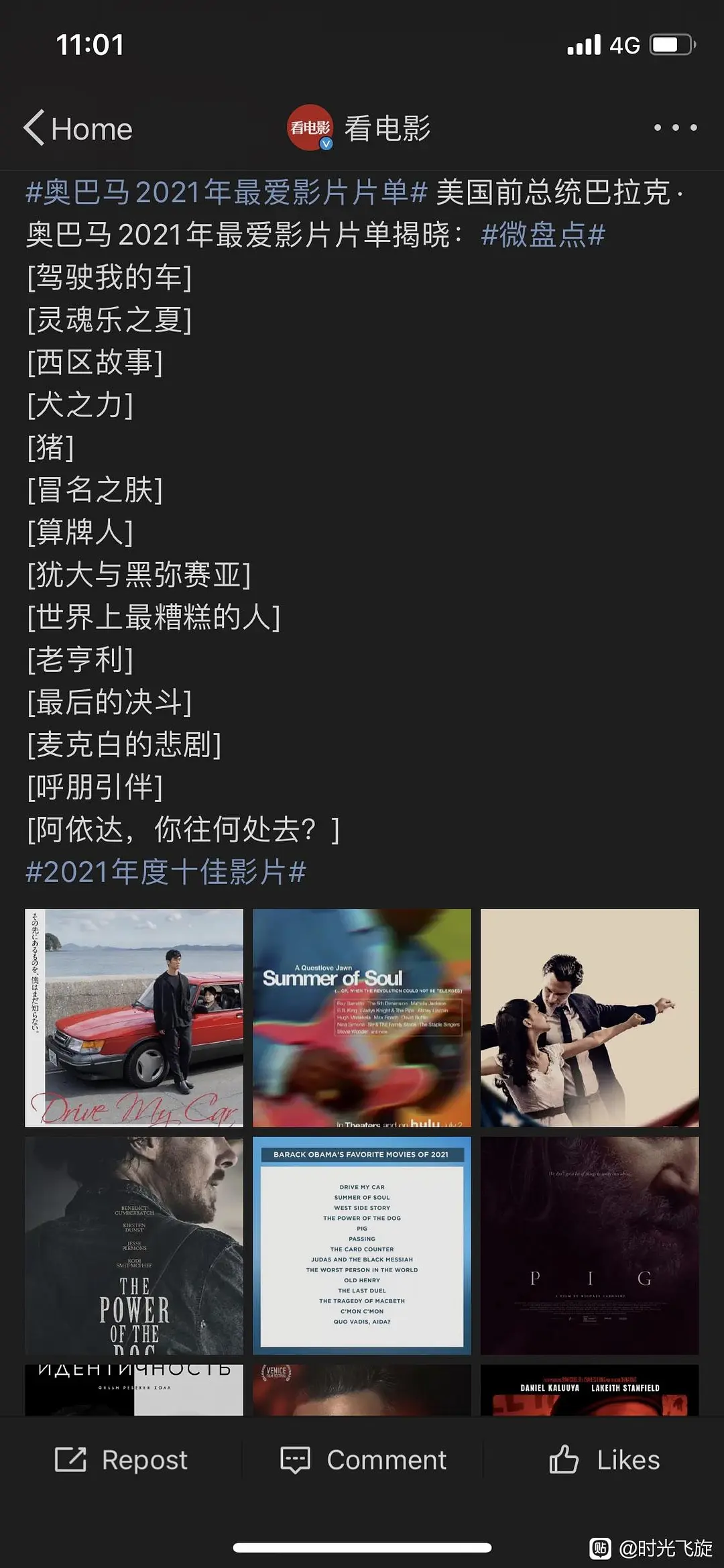Comment on this post

[363, 1460]
